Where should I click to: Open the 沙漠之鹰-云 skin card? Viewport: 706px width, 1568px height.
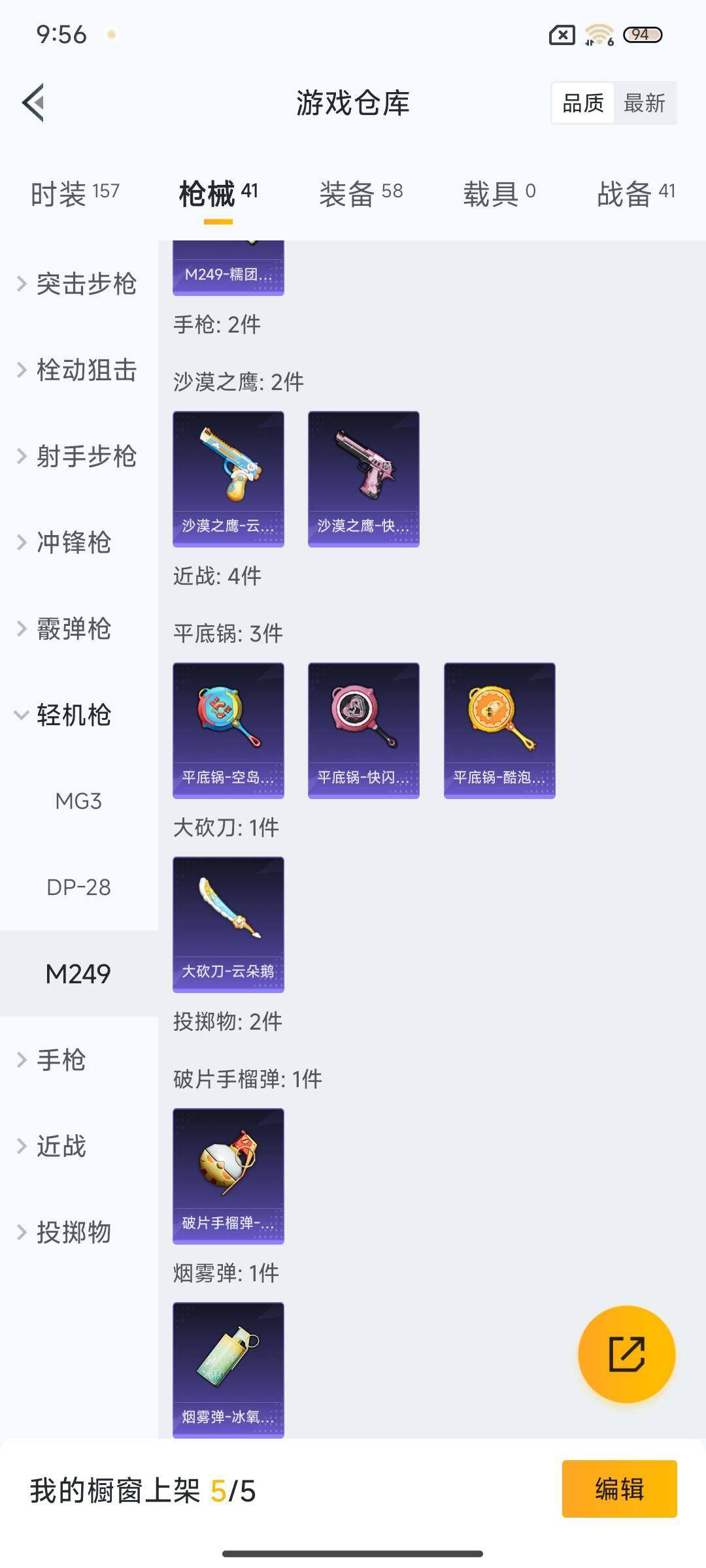point(228,478)
